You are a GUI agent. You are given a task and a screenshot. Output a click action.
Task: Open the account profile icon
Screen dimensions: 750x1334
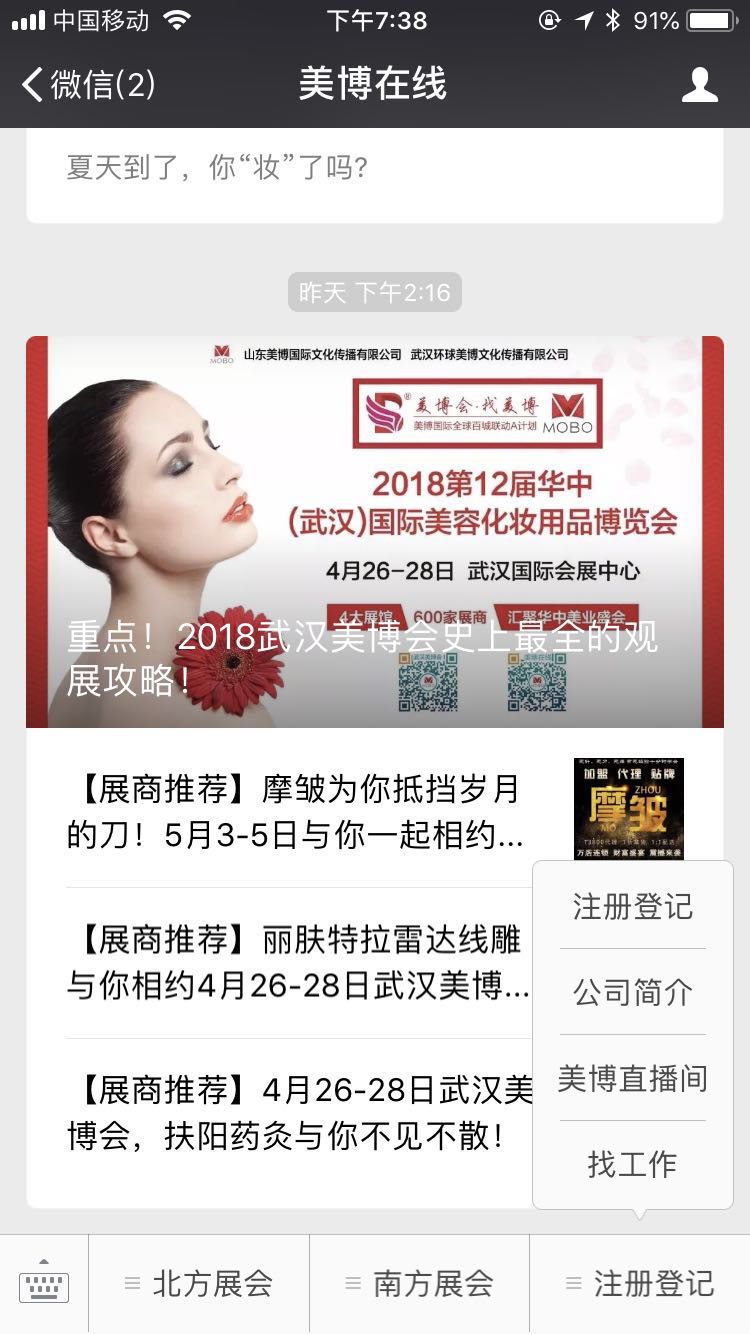click(699, 85)
